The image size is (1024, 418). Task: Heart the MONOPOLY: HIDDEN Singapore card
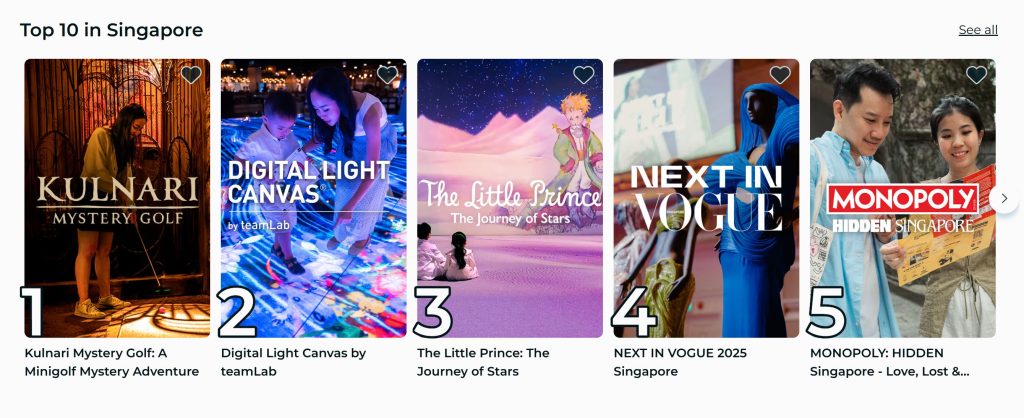pos(976,75)
